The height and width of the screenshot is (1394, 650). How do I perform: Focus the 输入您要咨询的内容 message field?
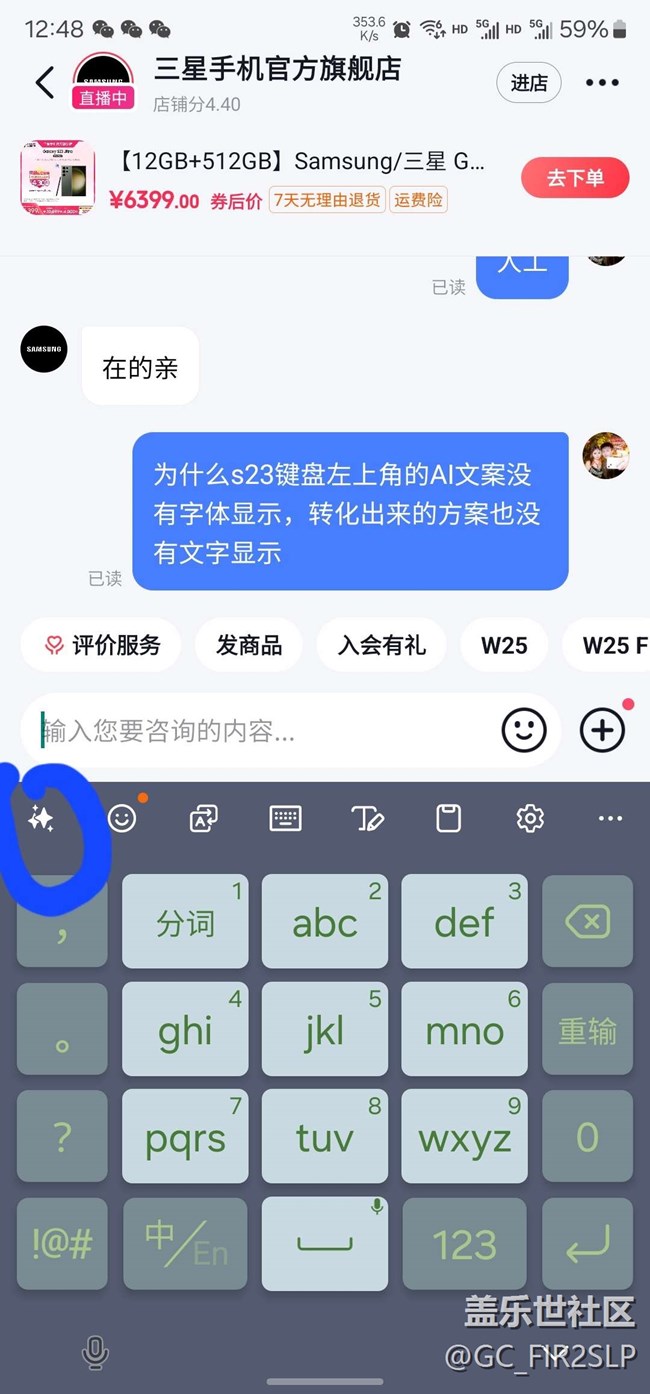tap(265, 731)
